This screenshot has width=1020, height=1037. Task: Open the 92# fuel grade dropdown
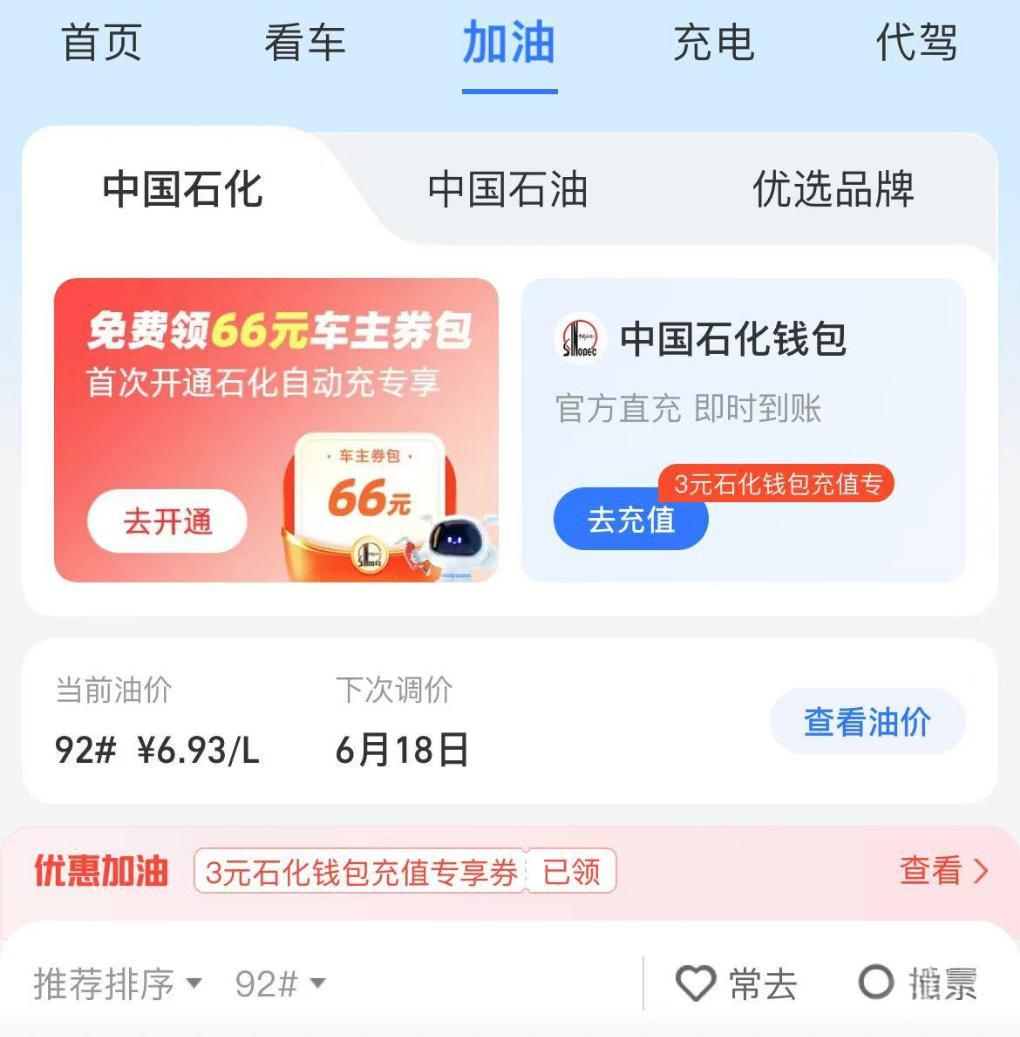[280, 984]
